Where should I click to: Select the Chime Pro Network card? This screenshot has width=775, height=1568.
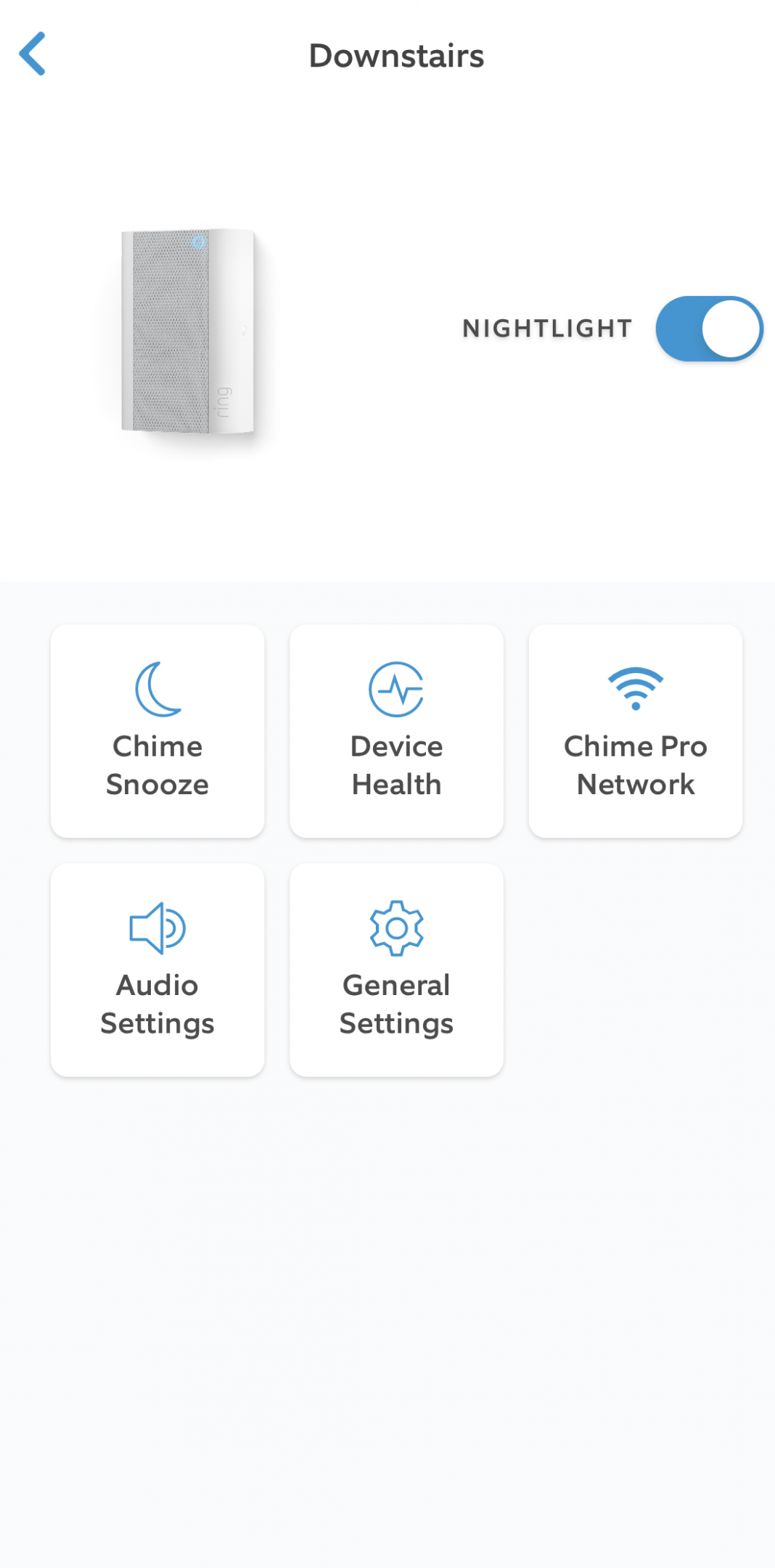click(x=635, y=729)
